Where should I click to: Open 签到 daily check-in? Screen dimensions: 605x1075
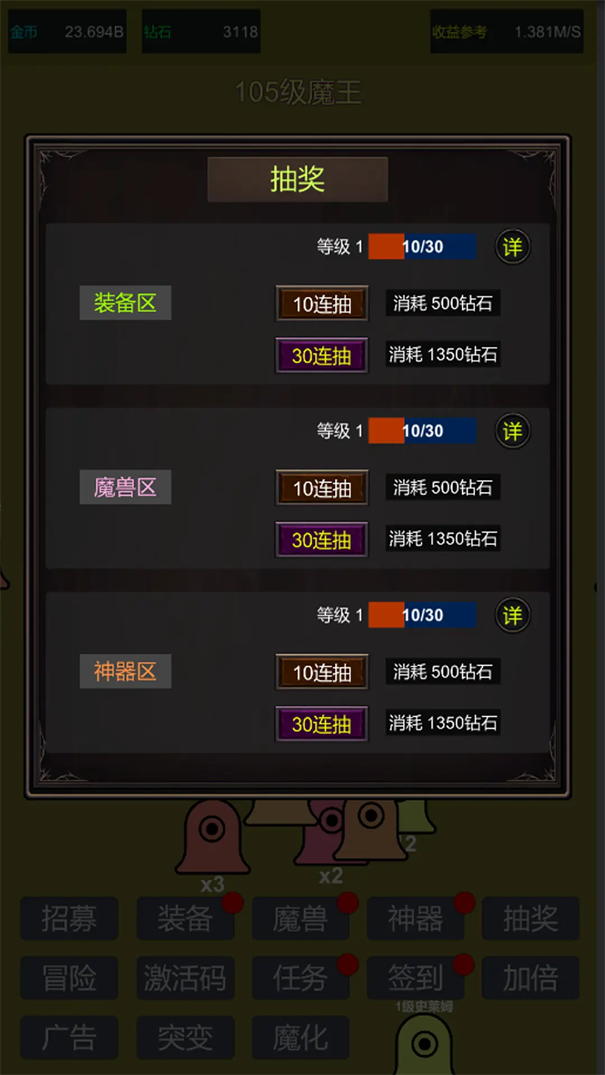click(415, 978)
